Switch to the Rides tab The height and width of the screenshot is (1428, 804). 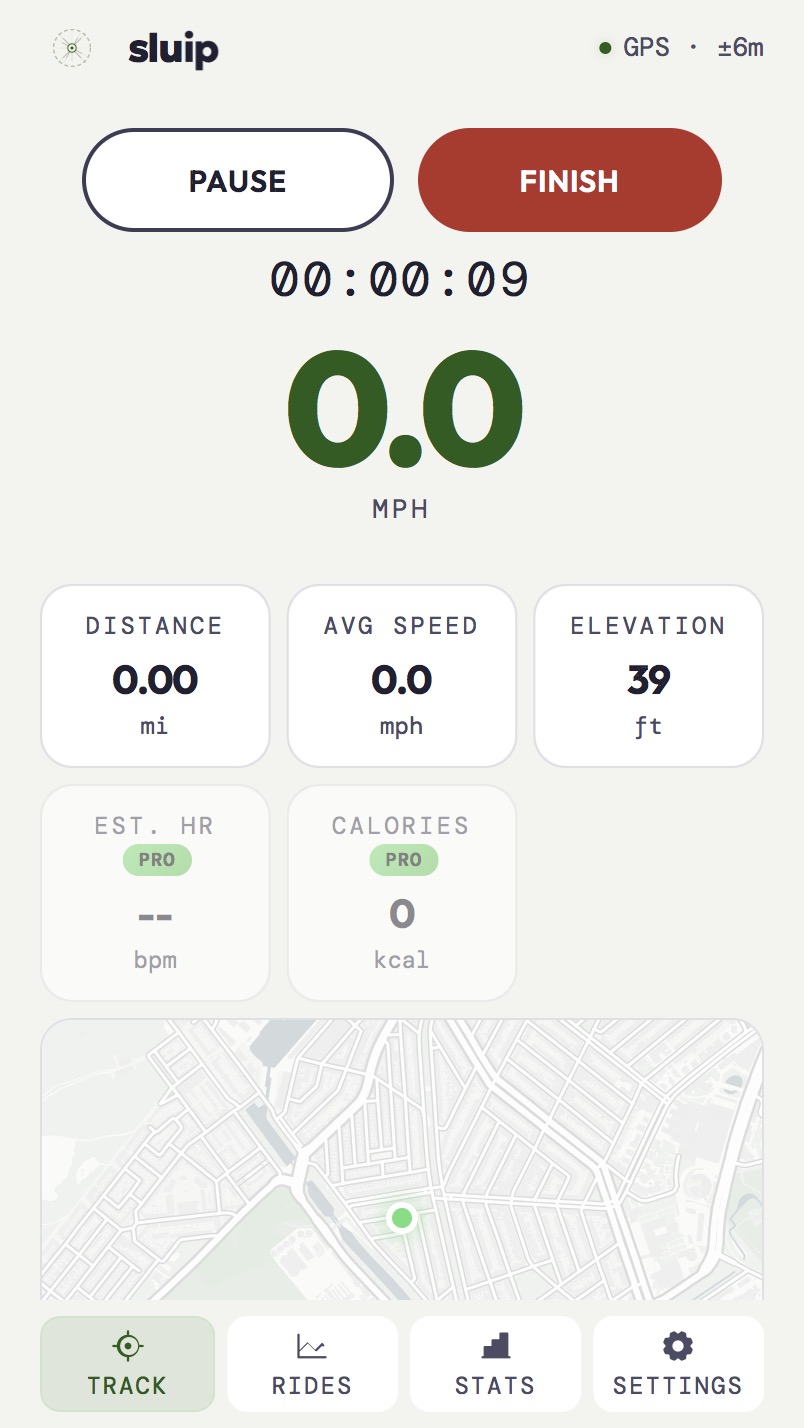pos(312,1363)
